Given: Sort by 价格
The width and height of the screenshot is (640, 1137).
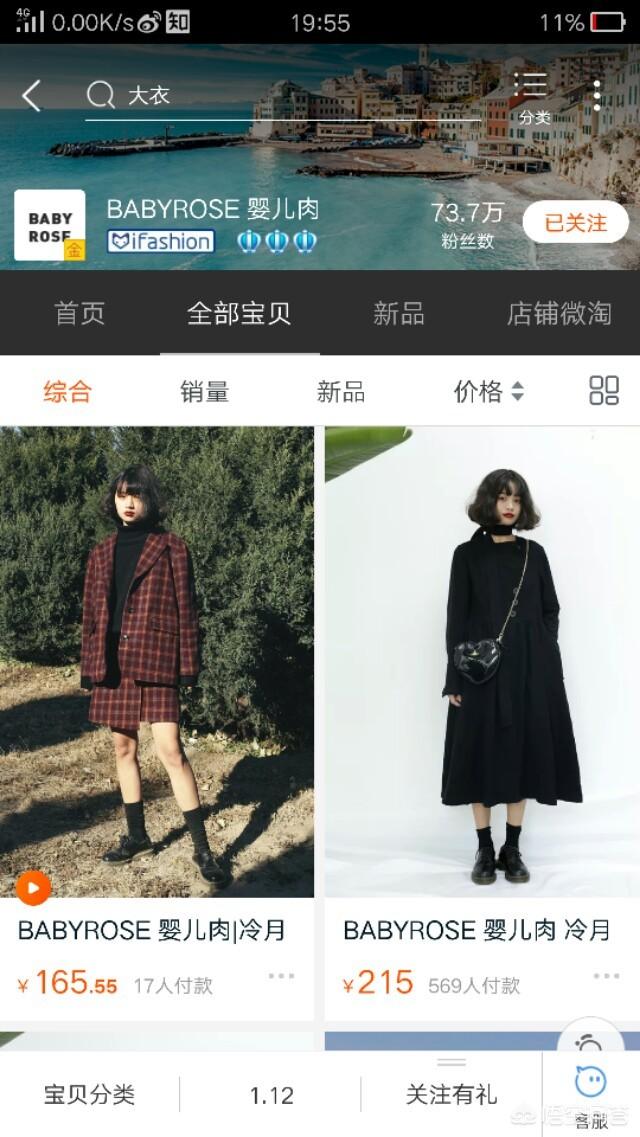Looking at the screenshot, I should click(488, 392).
